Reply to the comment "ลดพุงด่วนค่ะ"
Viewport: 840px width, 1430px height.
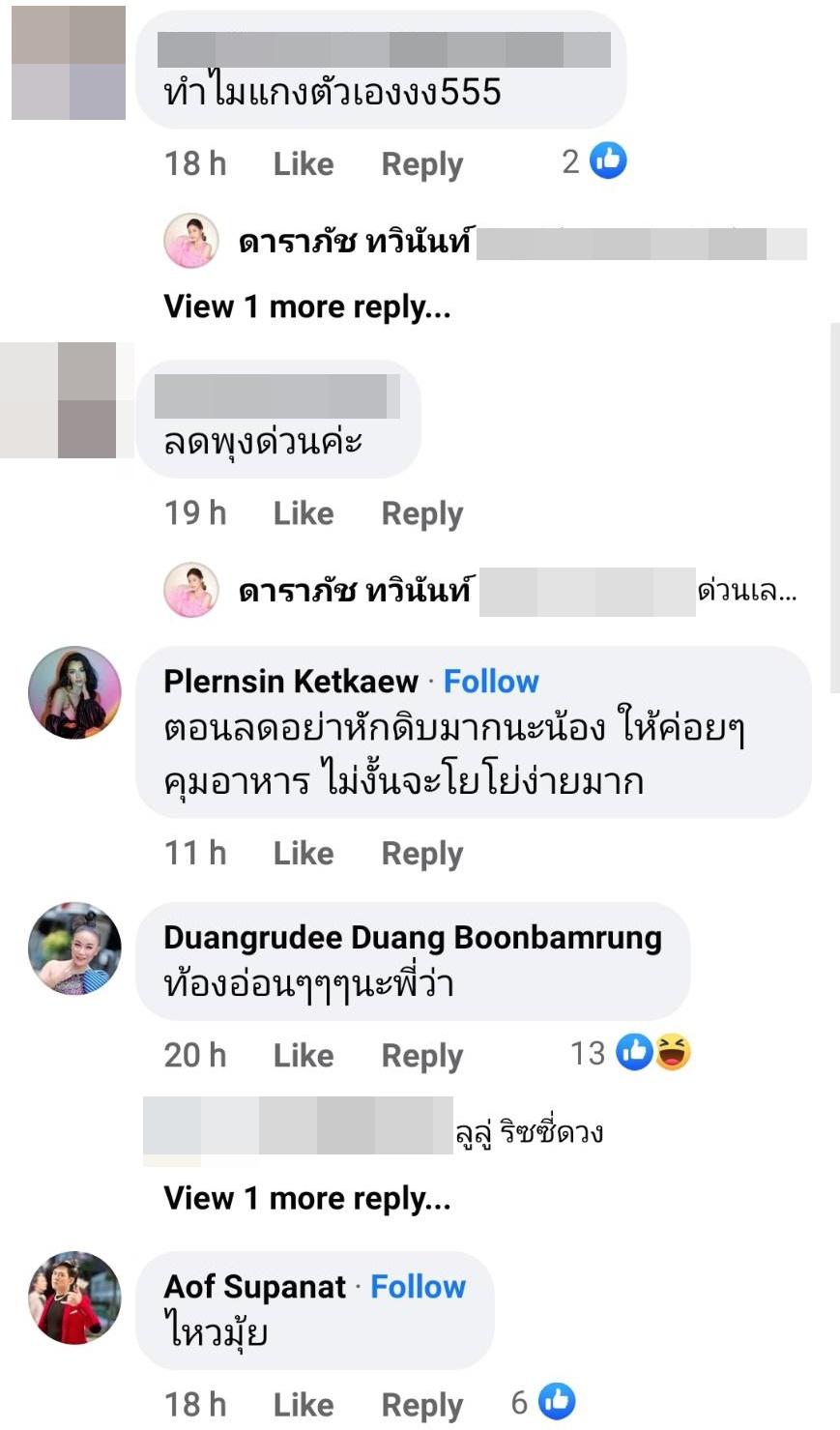(x=422, y=513)
